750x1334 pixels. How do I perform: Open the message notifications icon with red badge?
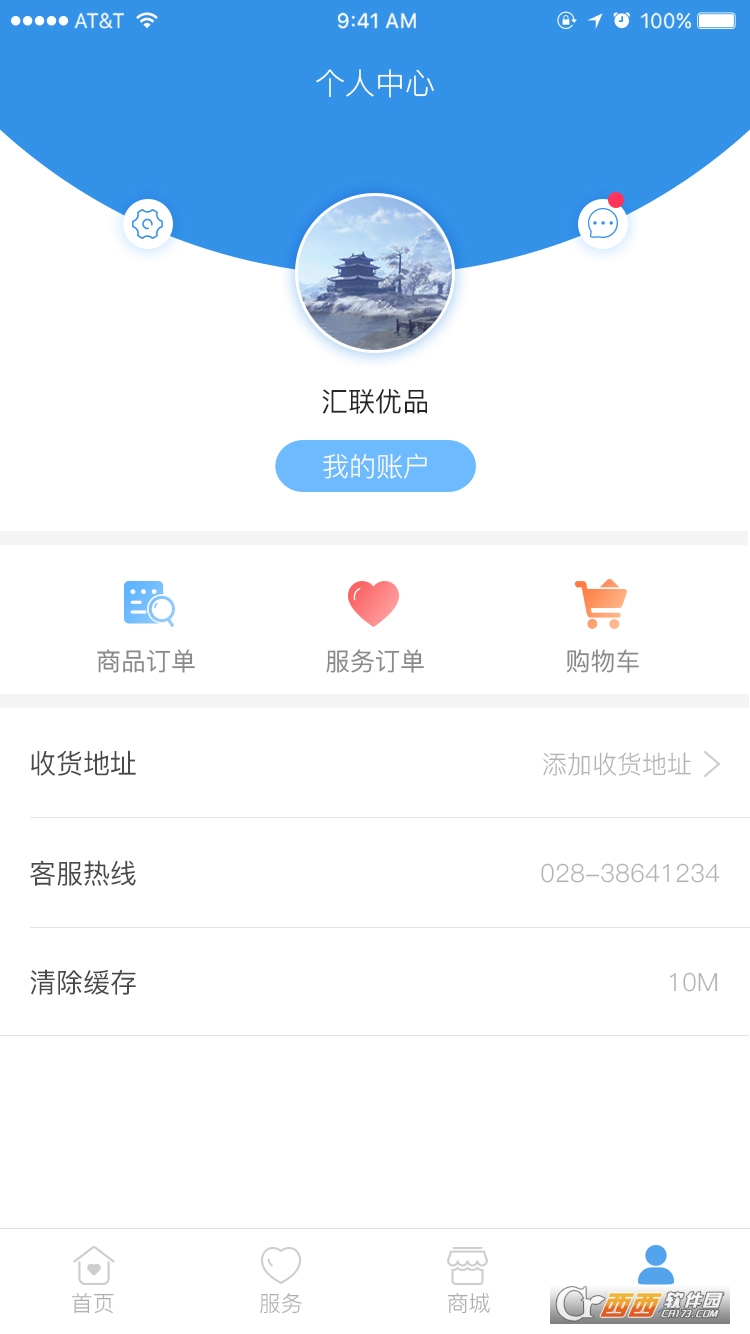tap(602, 223)
